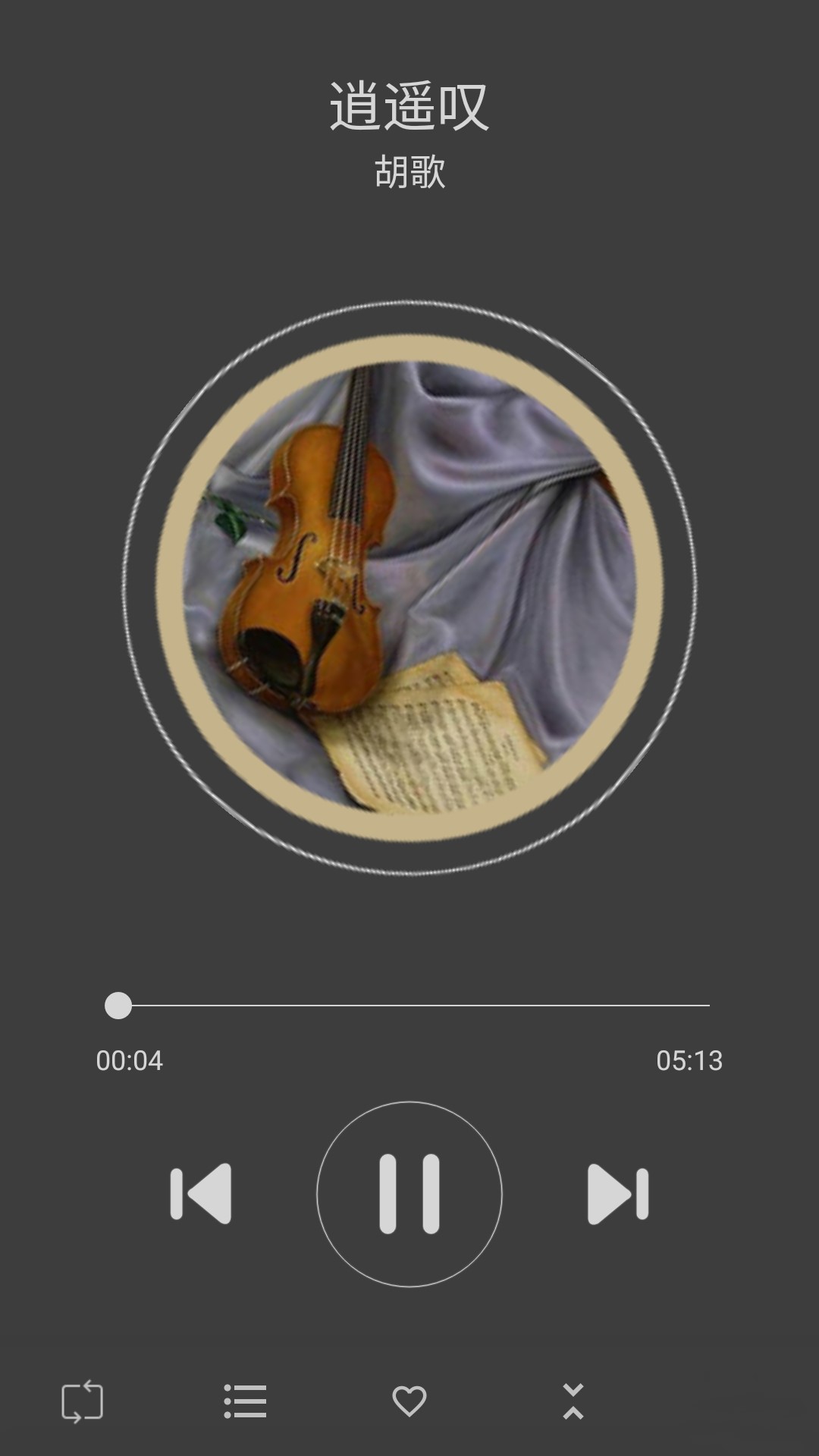
Task: Tap the playback progress bar
Action: (x=413, y=1006)
